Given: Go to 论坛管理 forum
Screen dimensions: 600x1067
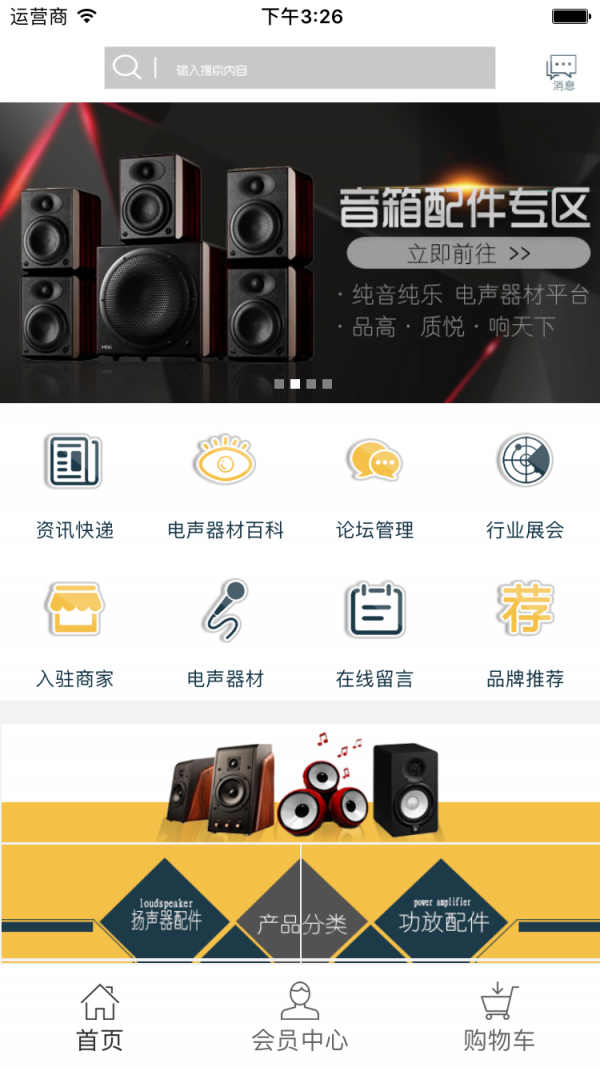Looking at the screenshot, I should coord(375,486).
